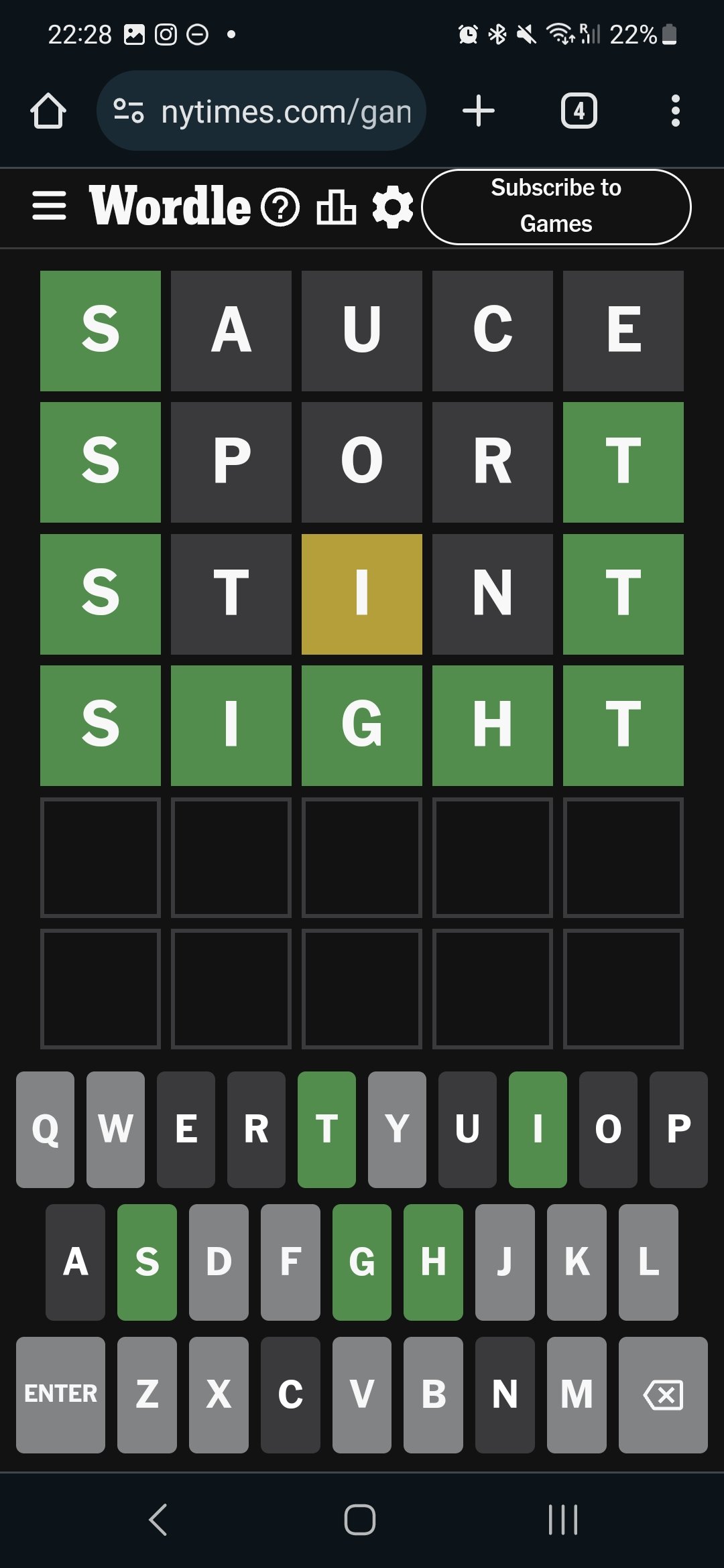View the statistics bar chart icon

(336, 207)
